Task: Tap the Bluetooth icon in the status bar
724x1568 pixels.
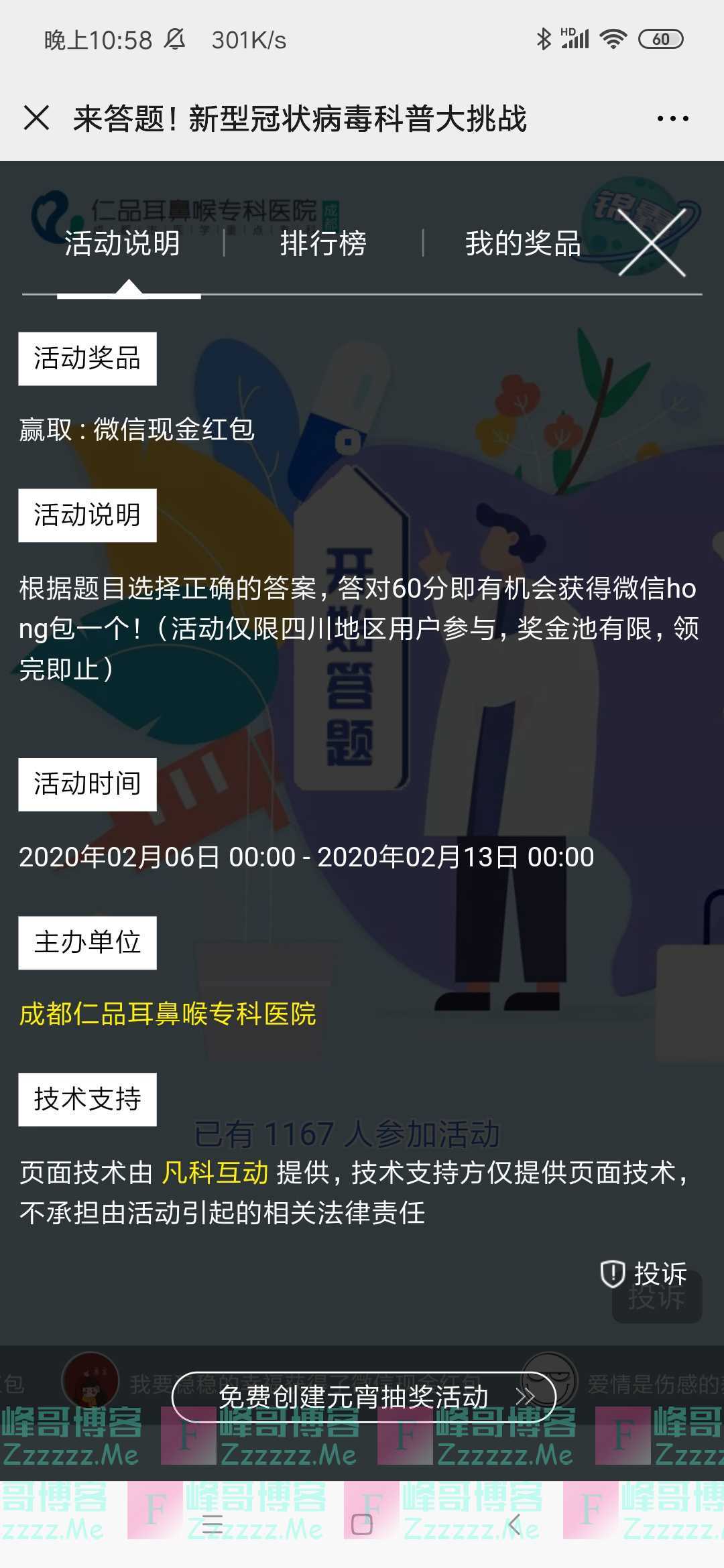Action: click(544, 39)
